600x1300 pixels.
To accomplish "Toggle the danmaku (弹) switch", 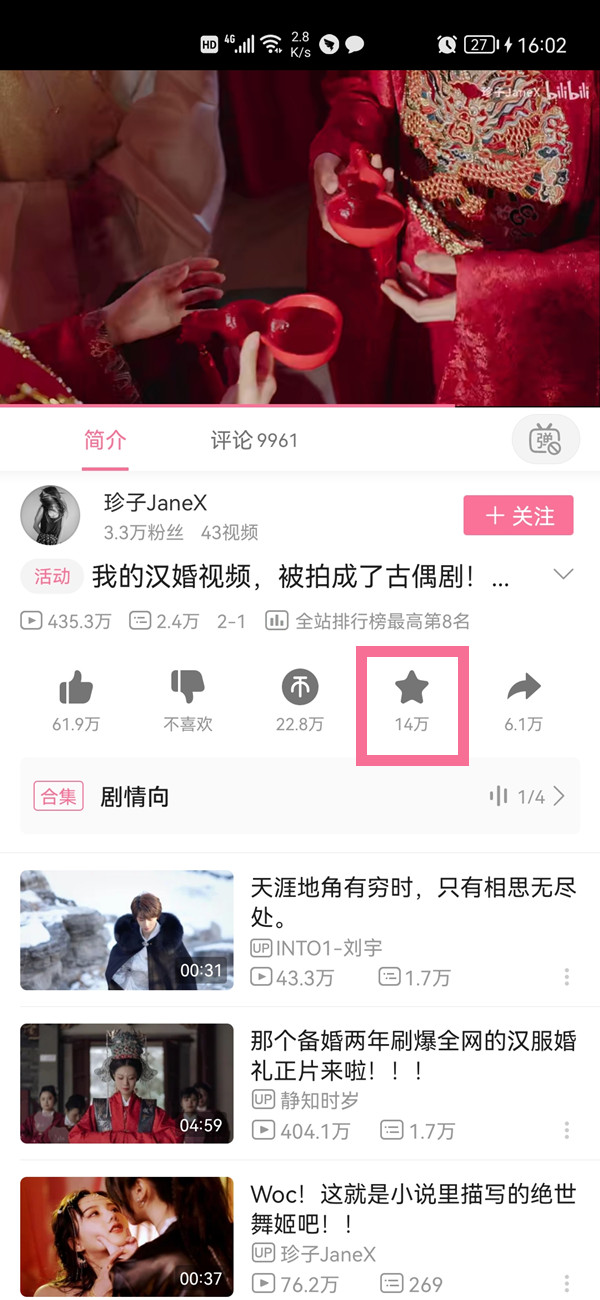I will tap(546, 439).
